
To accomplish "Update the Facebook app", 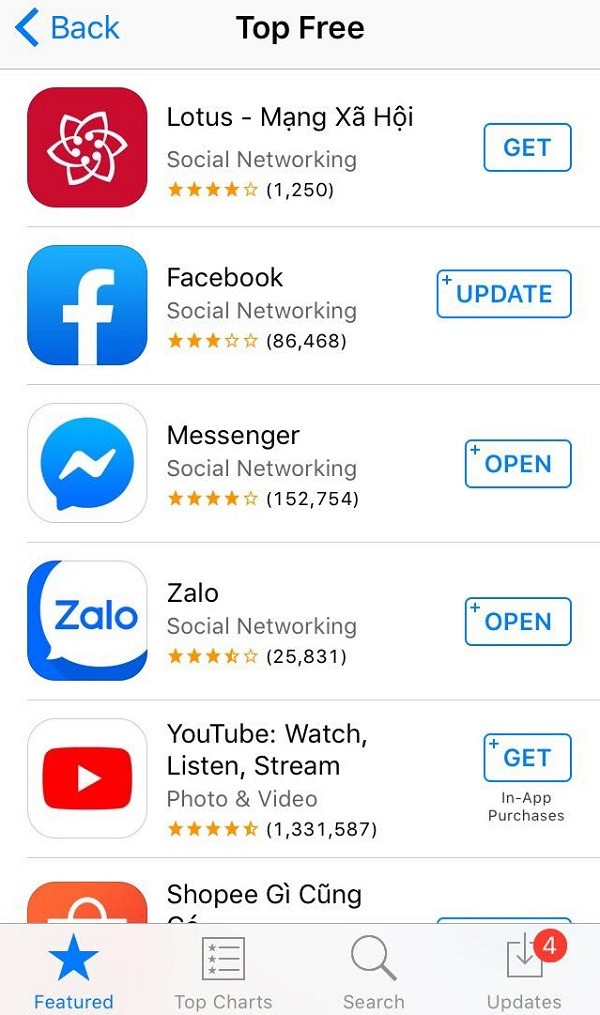I will (x=504, y=294).
